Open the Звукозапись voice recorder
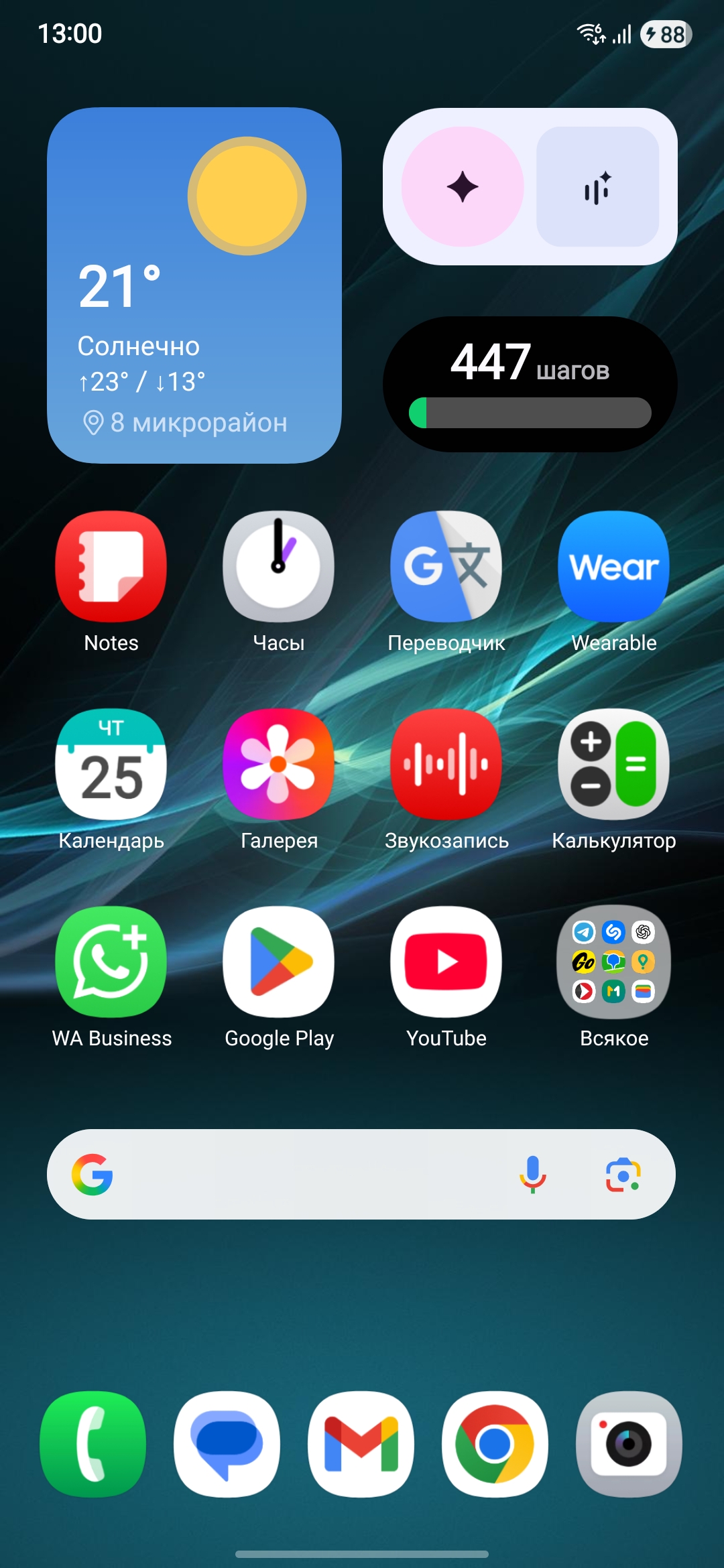The image size is (724, 1568). point(446,765)
